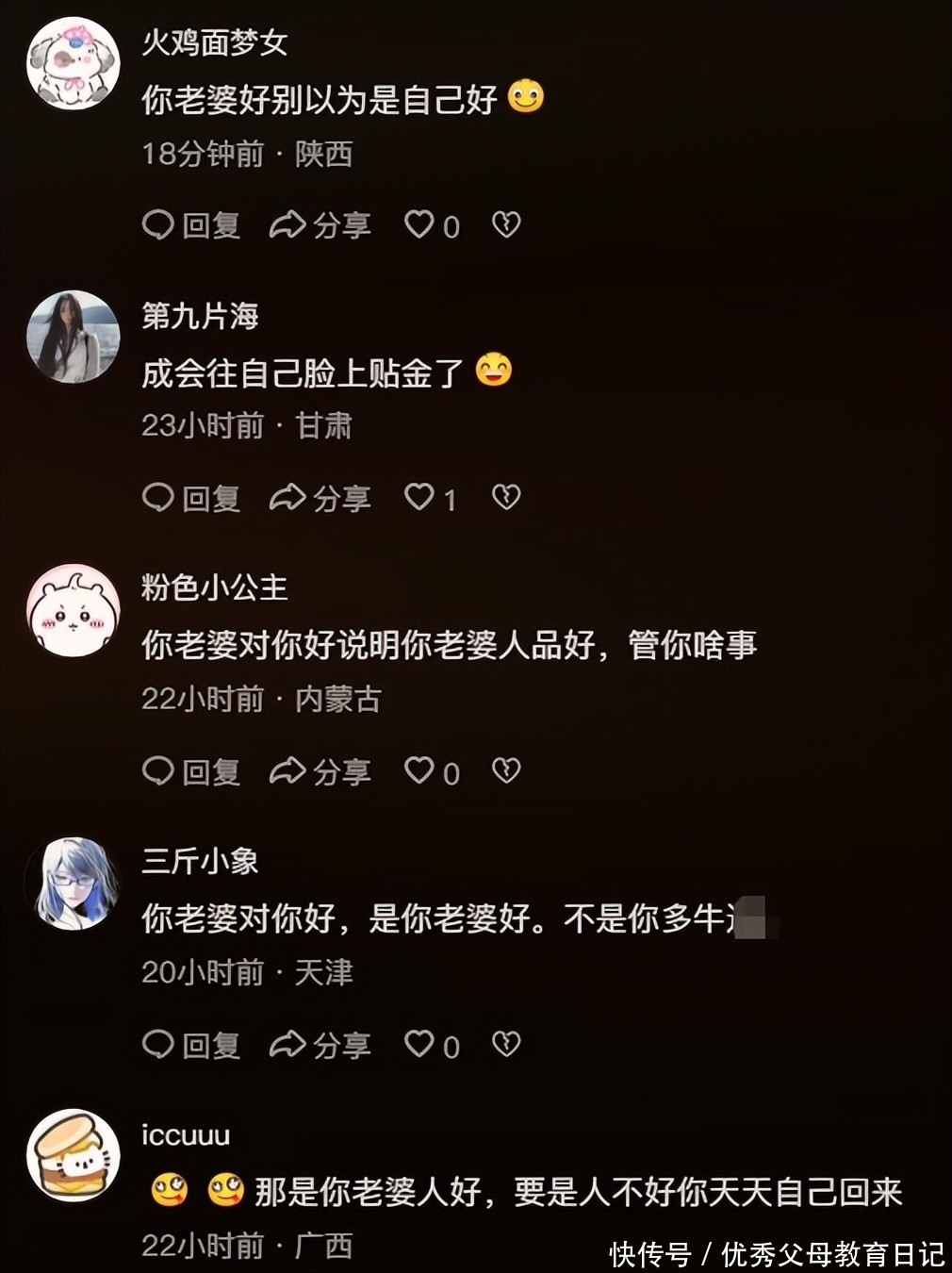Open 火鸡面梦女's profile avatar
Screen dimensions: 952x1273
pyautogui.click(x=74, y=64)
